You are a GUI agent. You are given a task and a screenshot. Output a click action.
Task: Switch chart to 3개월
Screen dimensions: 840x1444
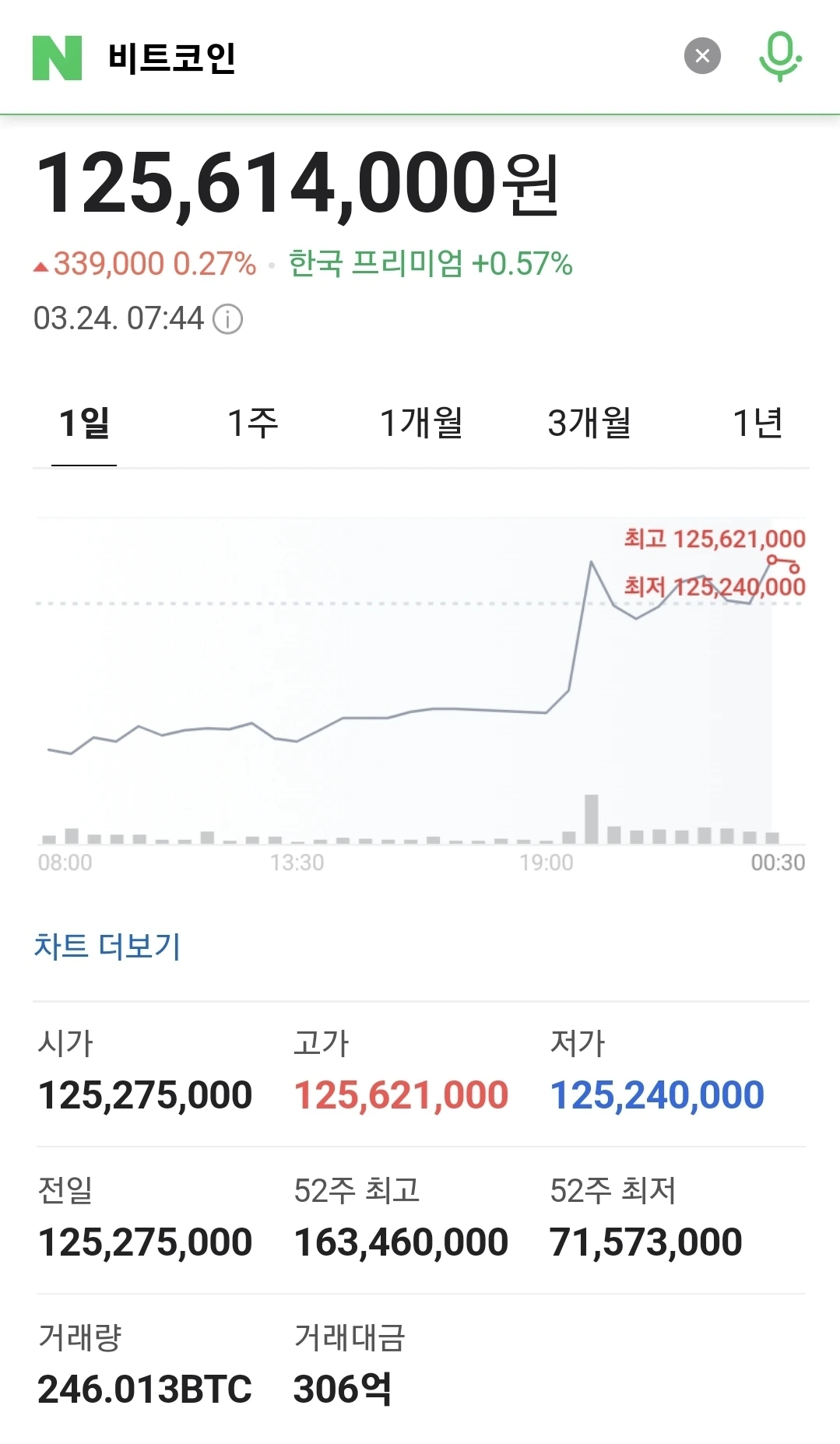coord(589,423)
